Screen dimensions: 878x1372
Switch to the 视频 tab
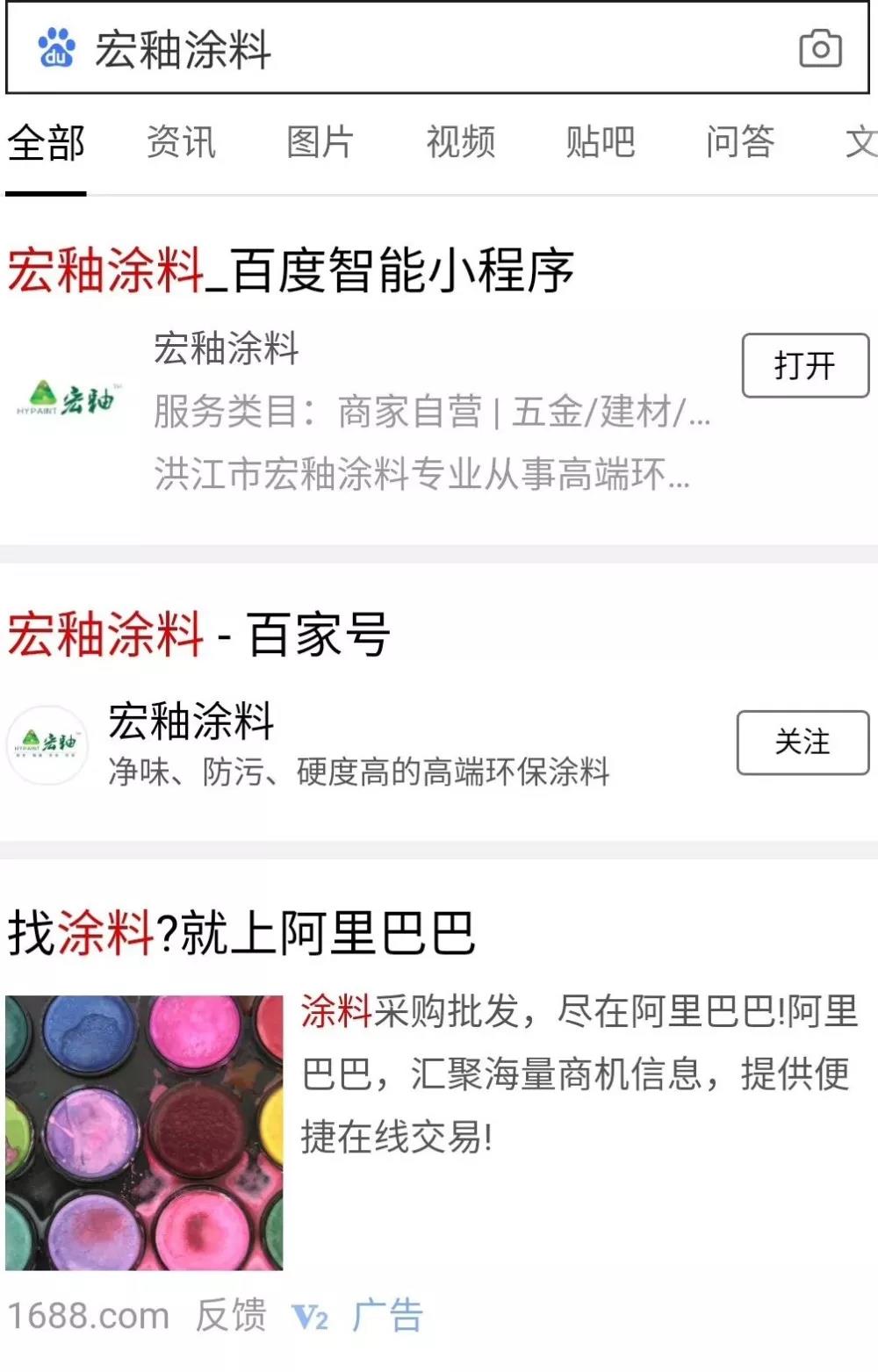coord(460,142)
